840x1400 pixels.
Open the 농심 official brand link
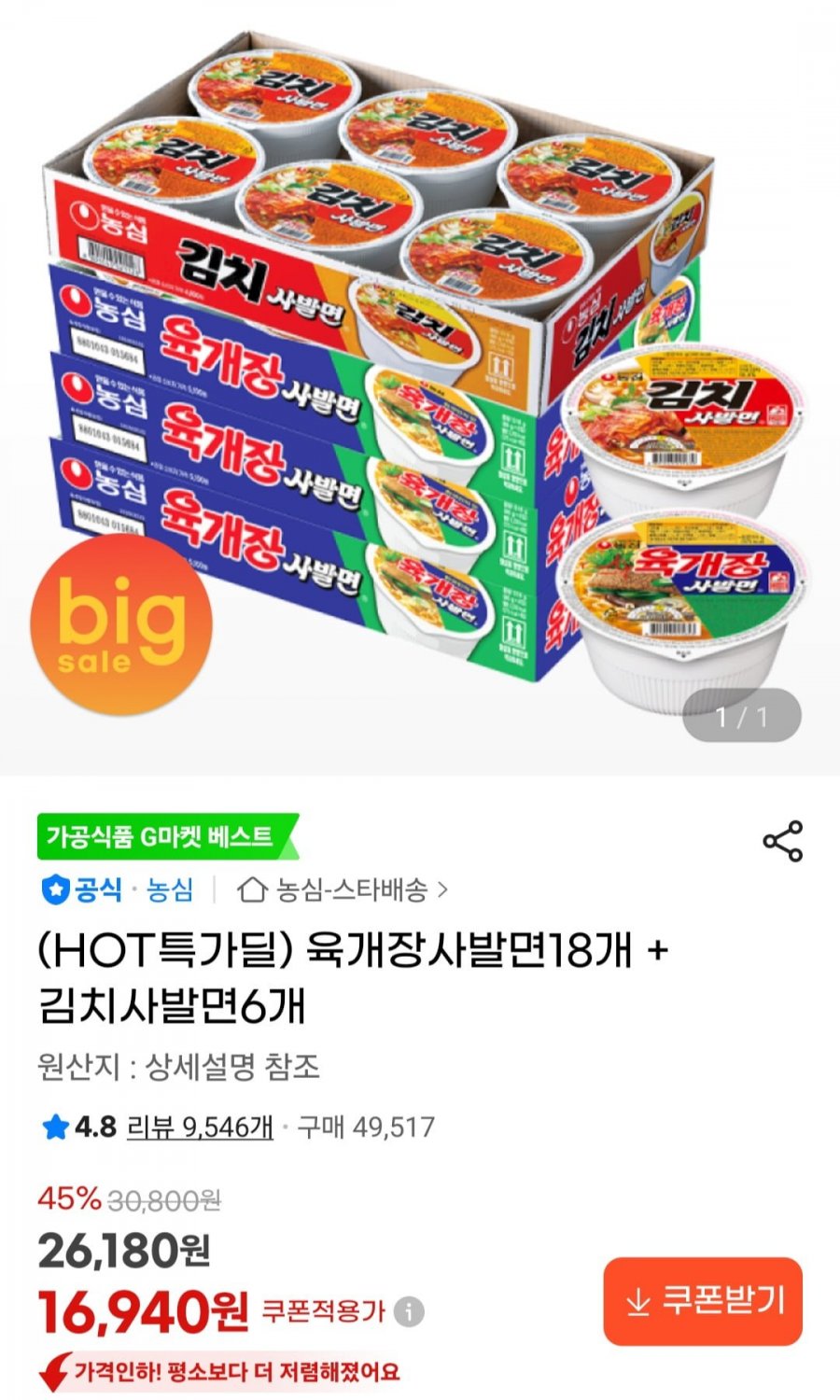[170, 889]
